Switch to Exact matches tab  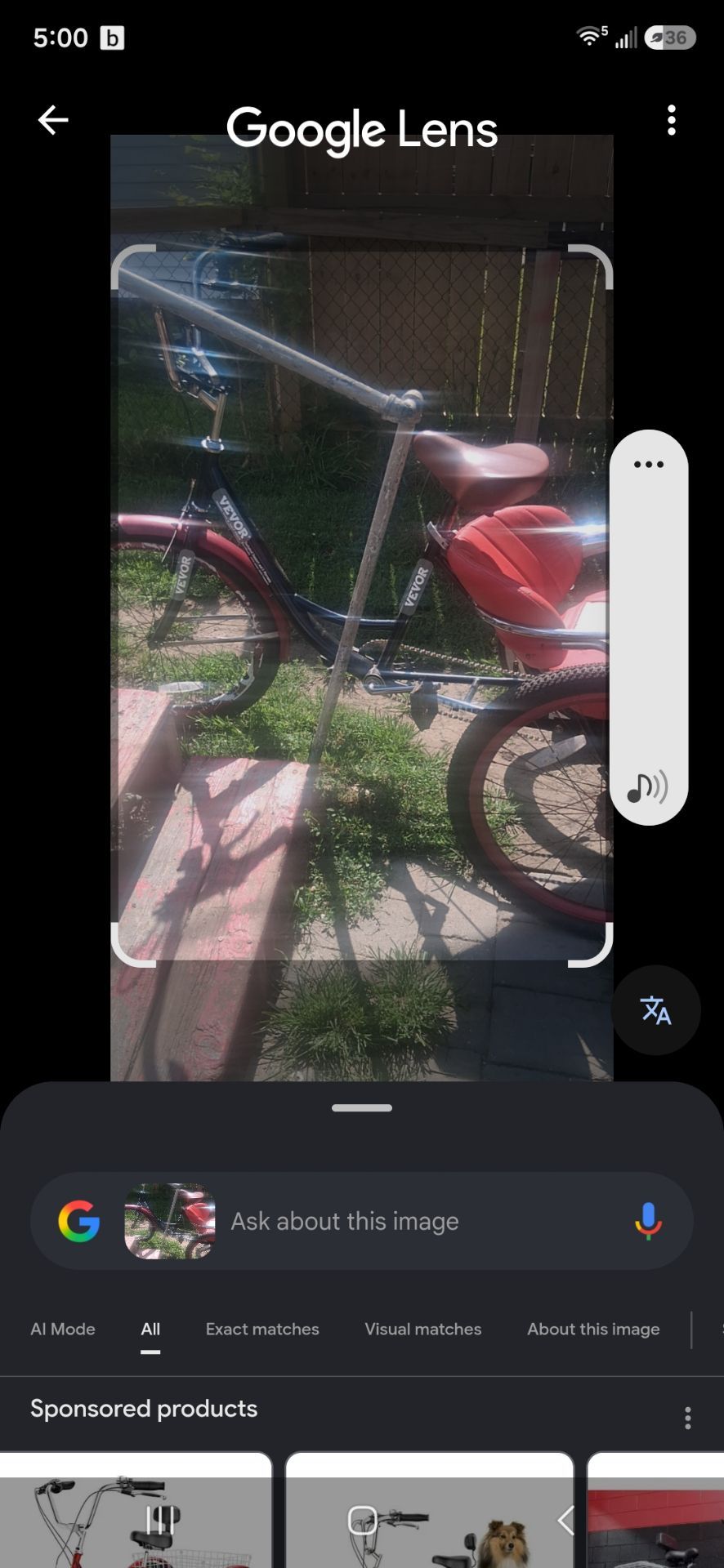pos(262,1329)
